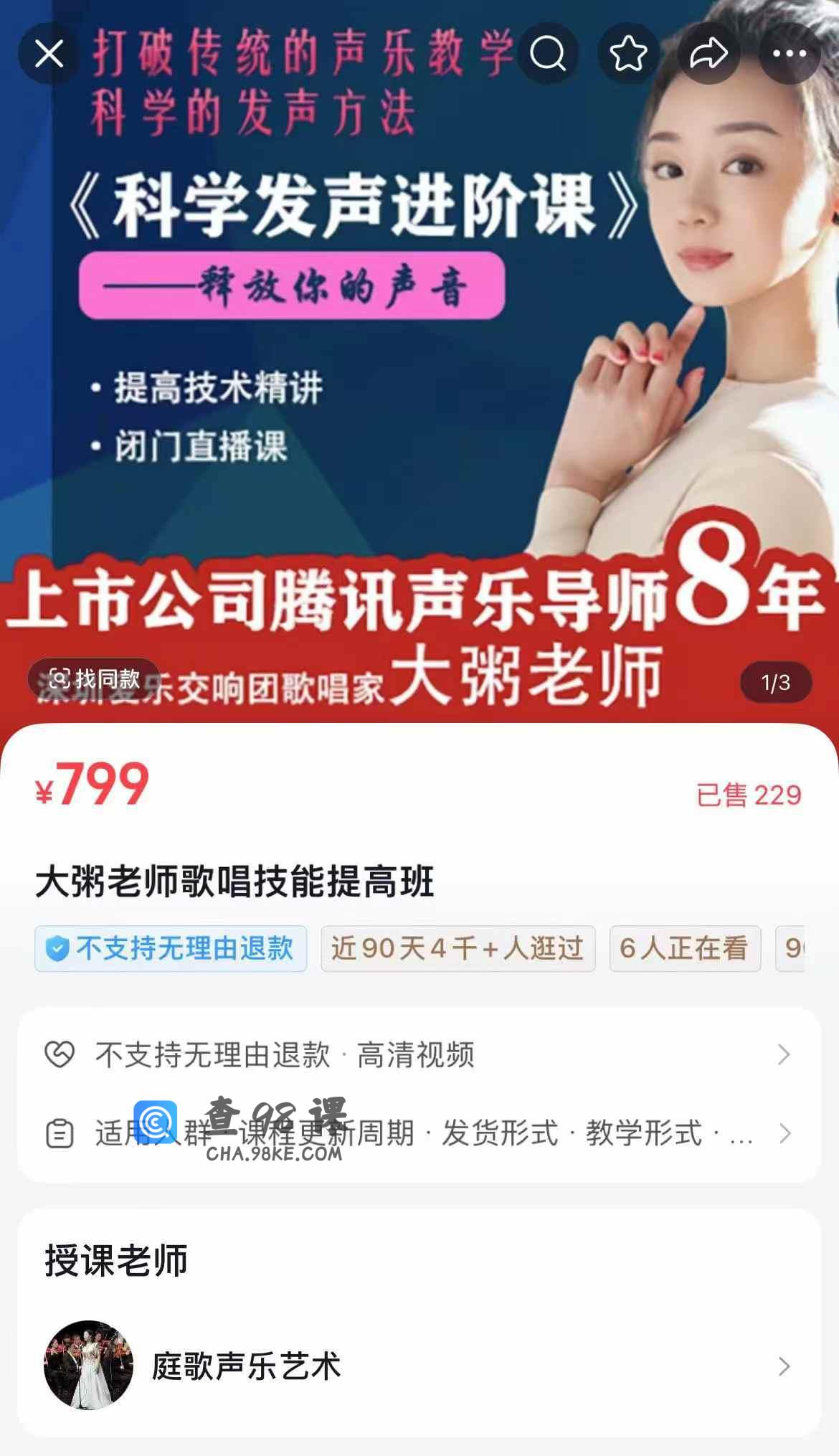Close the course detail page

49,54
